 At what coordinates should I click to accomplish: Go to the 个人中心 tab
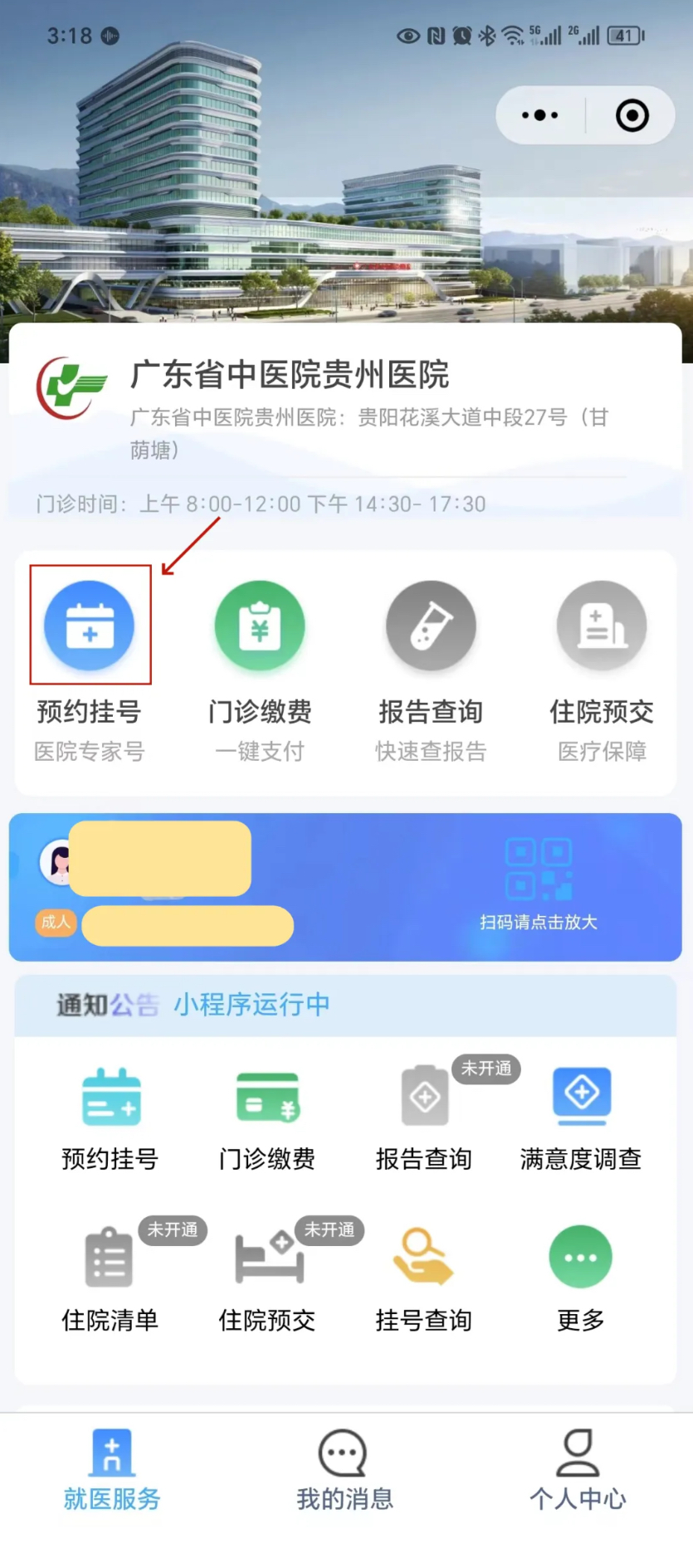[578, 1469]
